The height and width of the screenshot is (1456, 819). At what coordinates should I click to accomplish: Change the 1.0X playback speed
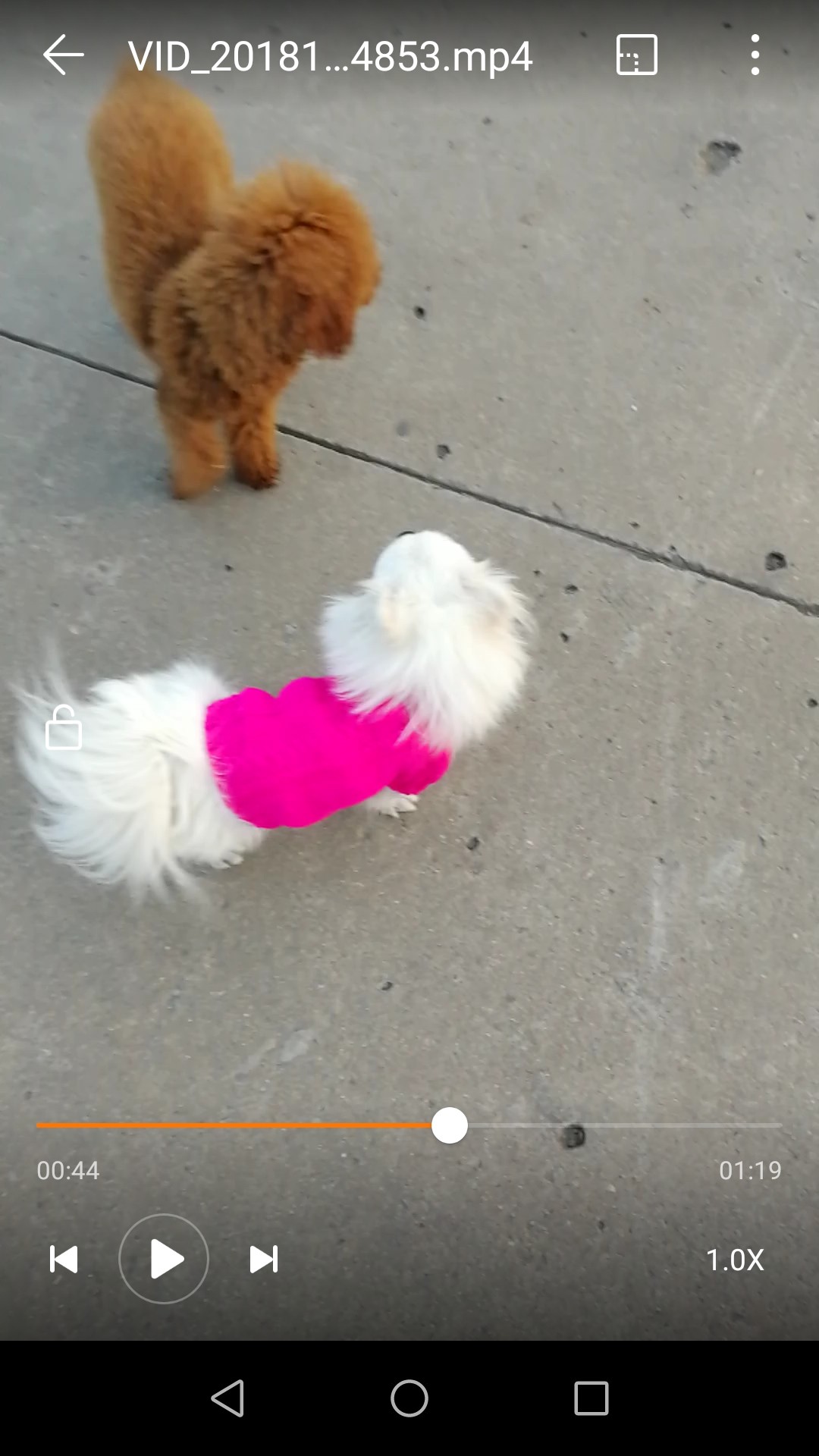(x=734, y=1260)
